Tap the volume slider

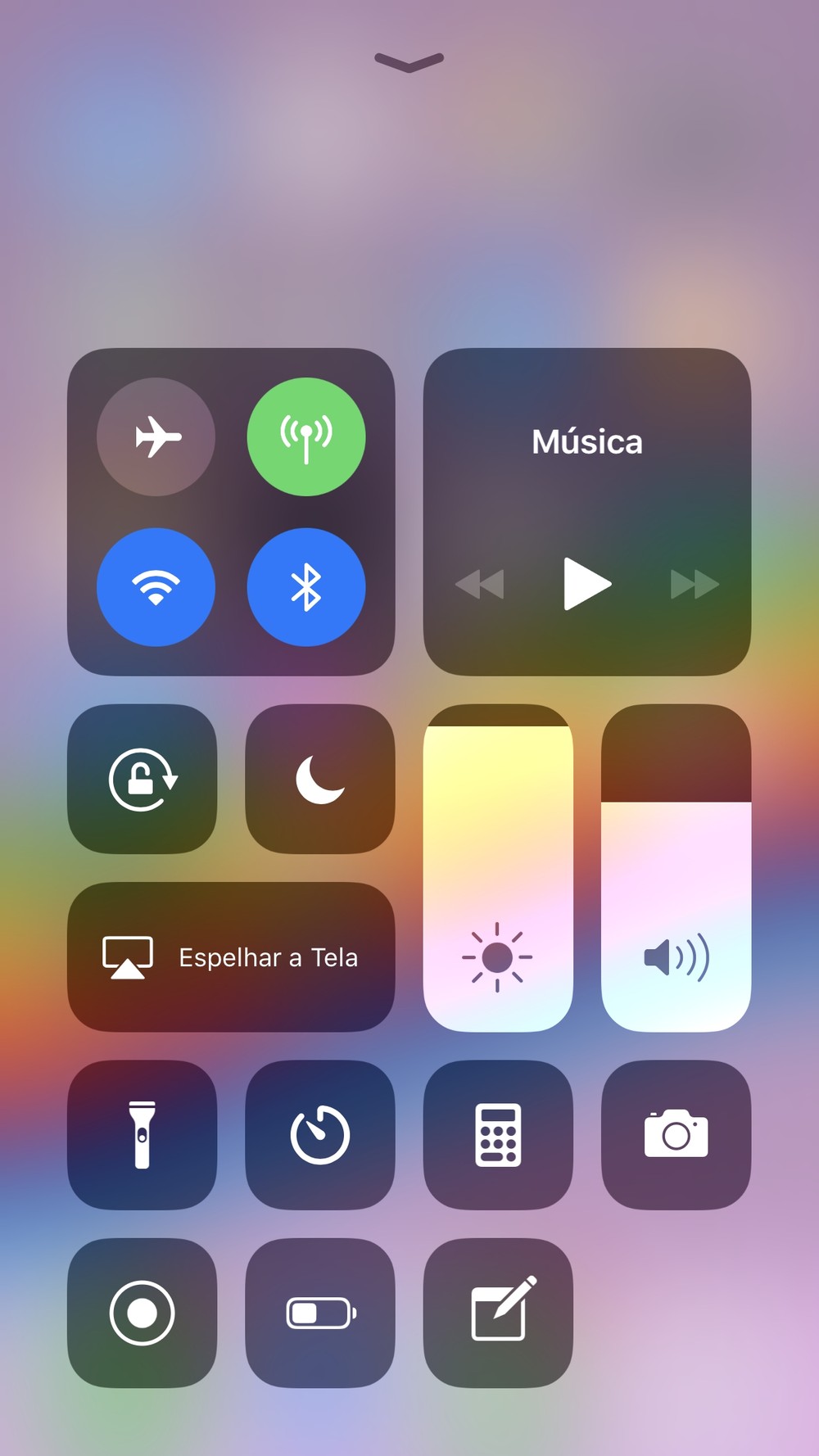pos(676,868)
